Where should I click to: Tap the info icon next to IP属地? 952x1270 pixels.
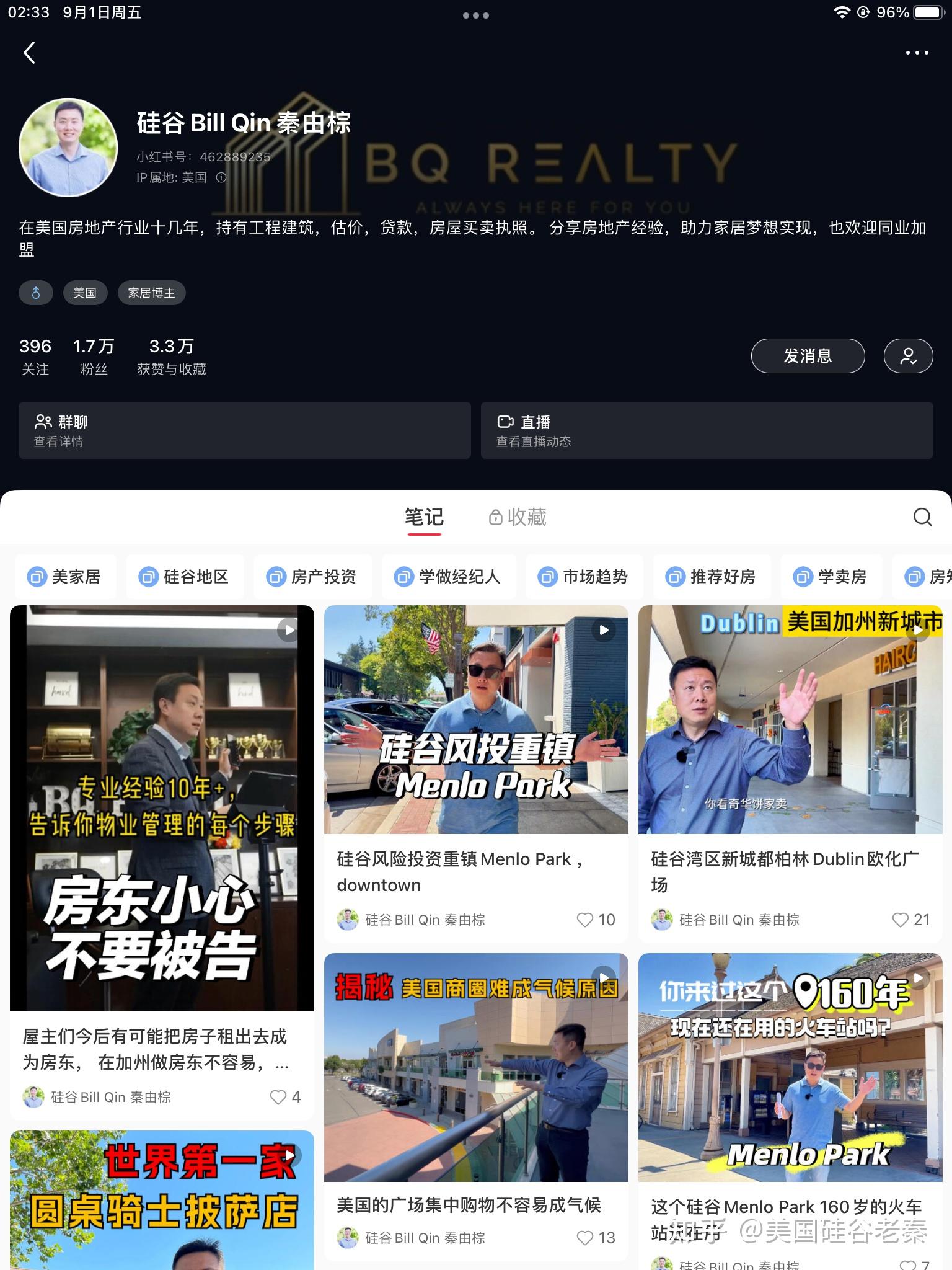click(222, 178)
